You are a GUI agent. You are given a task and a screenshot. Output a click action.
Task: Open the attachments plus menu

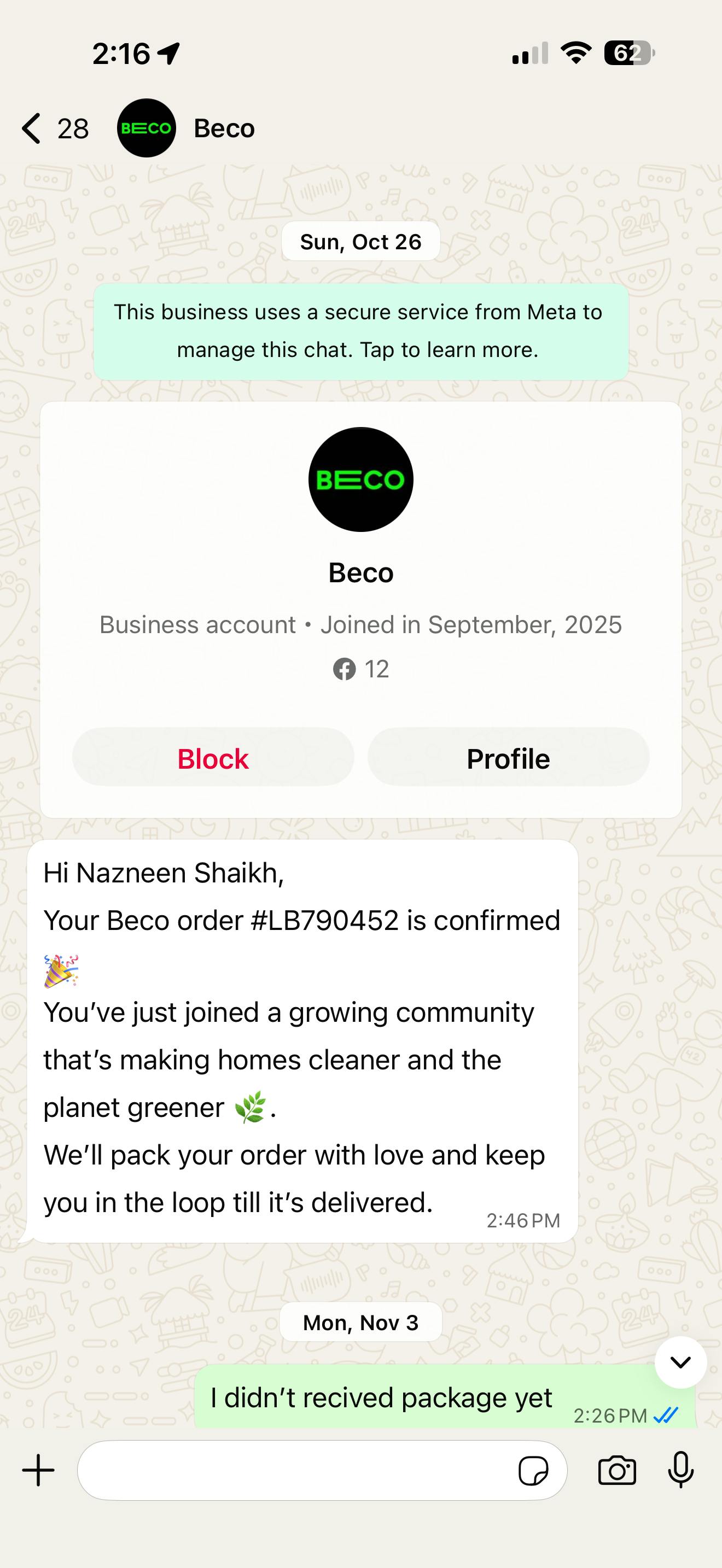pos(38,1471)
